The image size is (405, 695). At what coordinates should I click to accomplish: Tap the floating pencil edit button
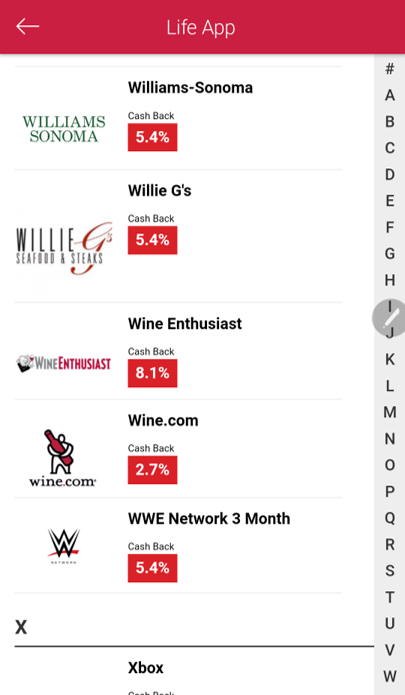pos(389,317)
